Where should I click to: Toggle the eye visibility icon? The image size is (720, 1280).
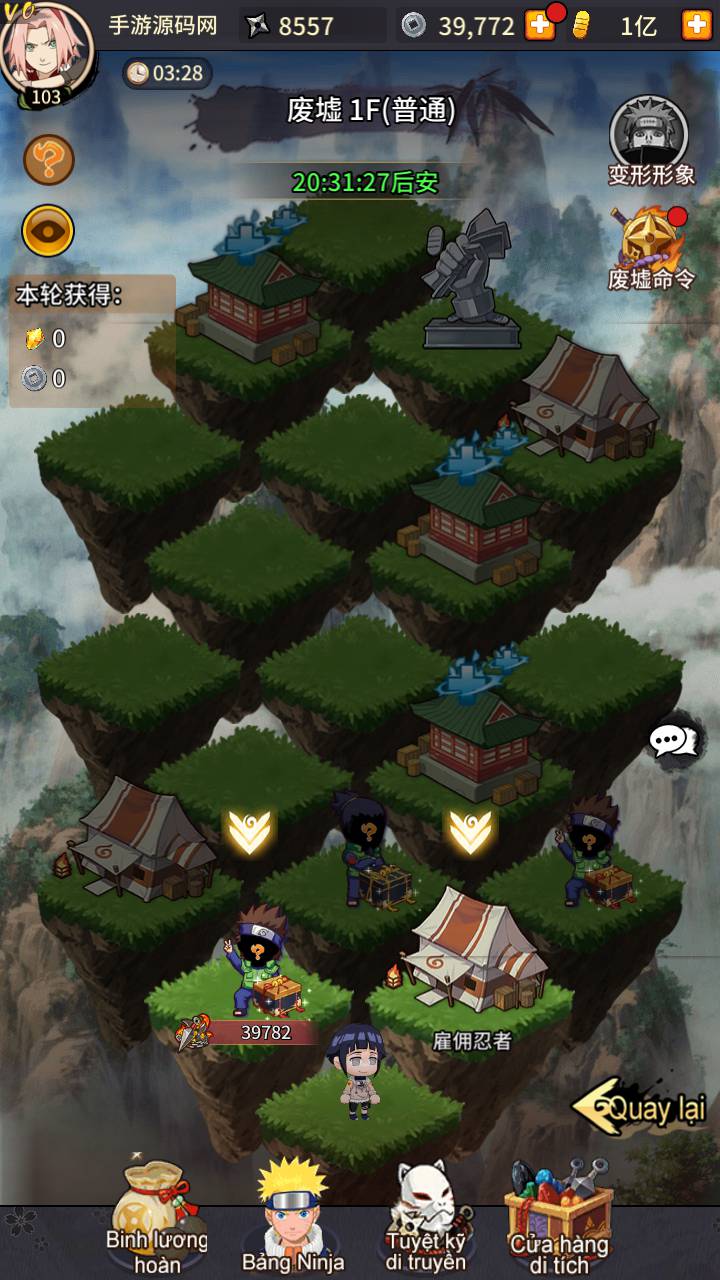tap(48, 231)
